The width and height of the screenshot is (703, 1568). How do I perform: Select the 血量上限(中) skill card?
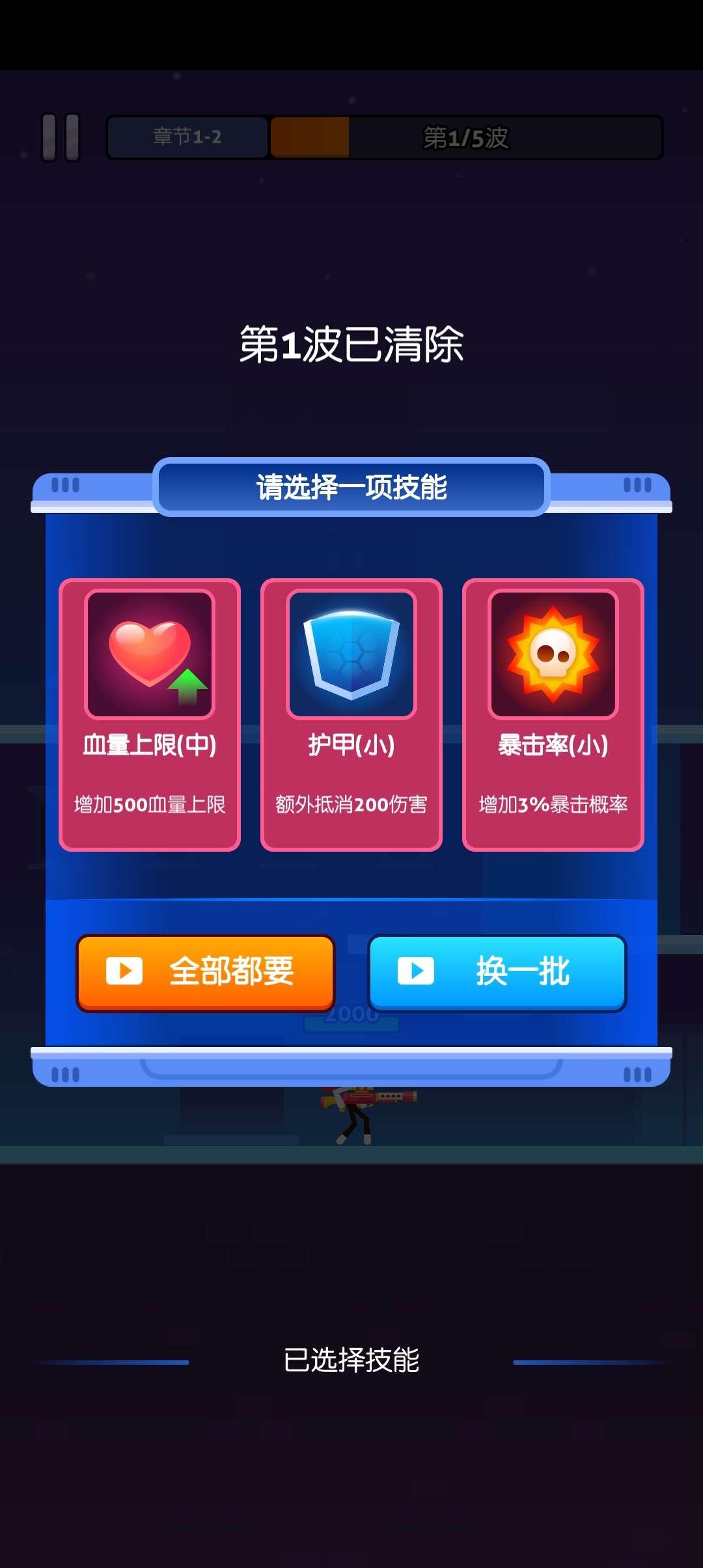150,714
